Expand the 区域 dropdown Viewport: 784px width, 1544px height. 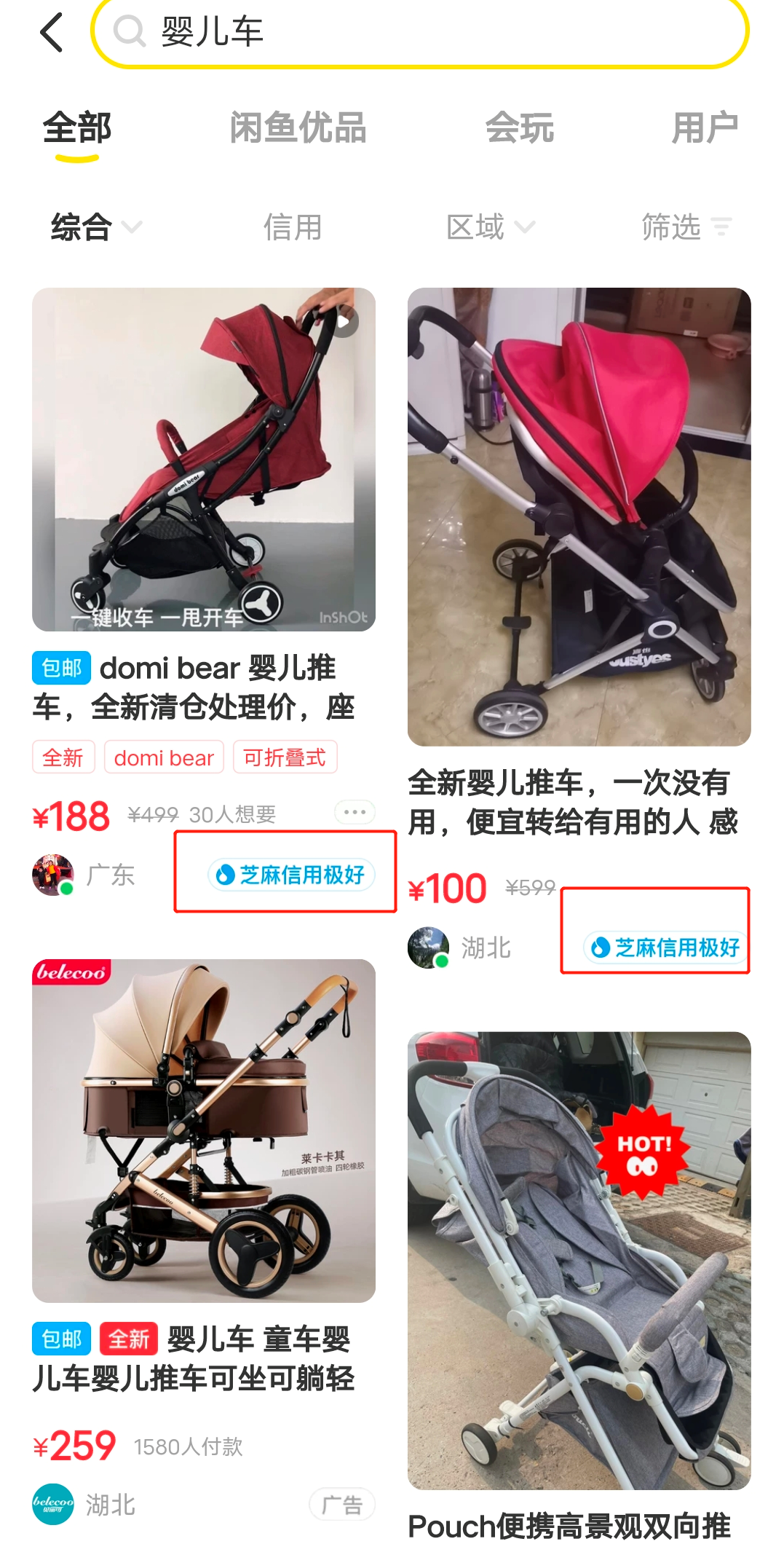(x=490, y=227)
